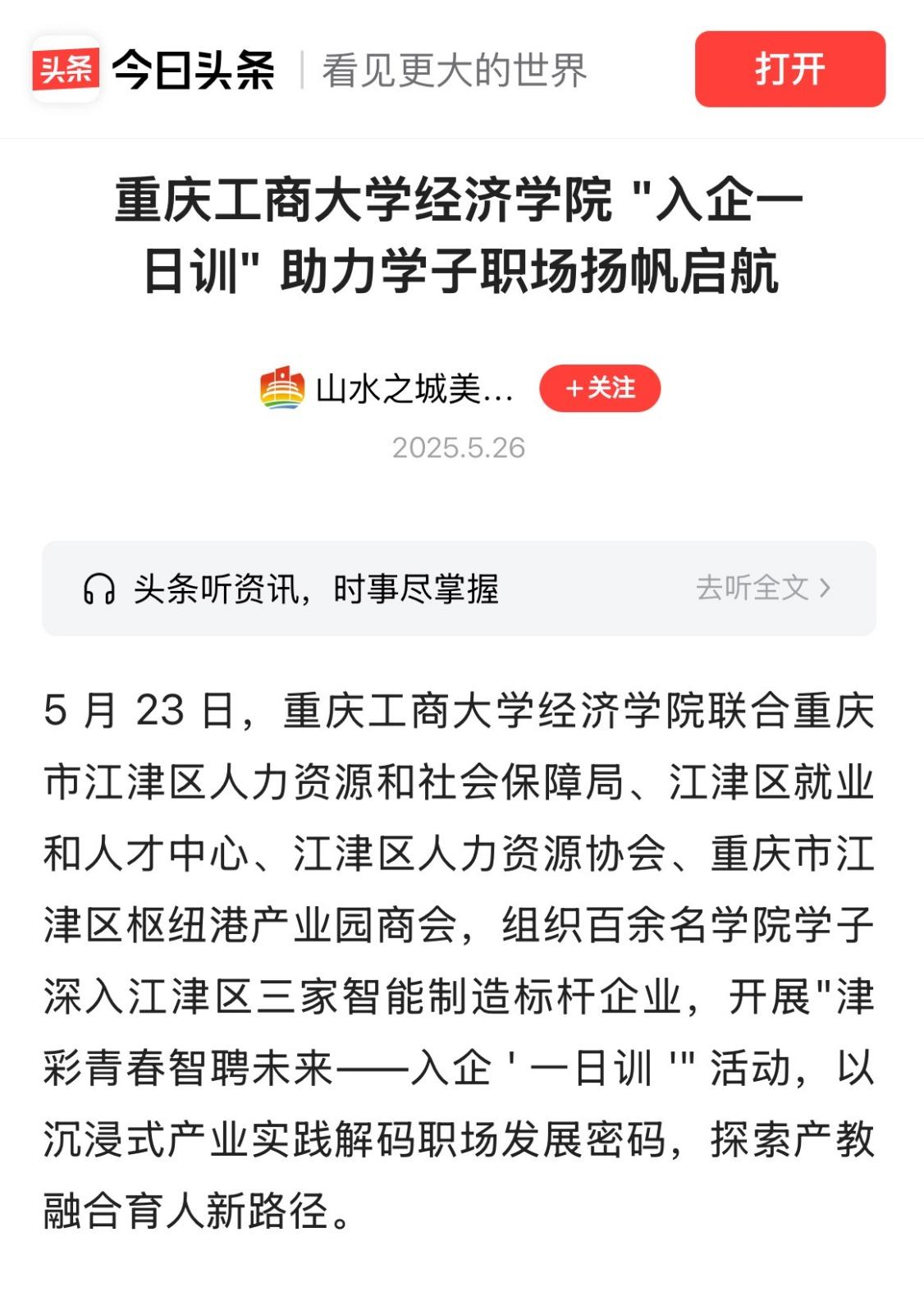This screenshot has height=1301, width=924.
Task: Open author 山水之城美… profile
Action: (x=413, y=388)
